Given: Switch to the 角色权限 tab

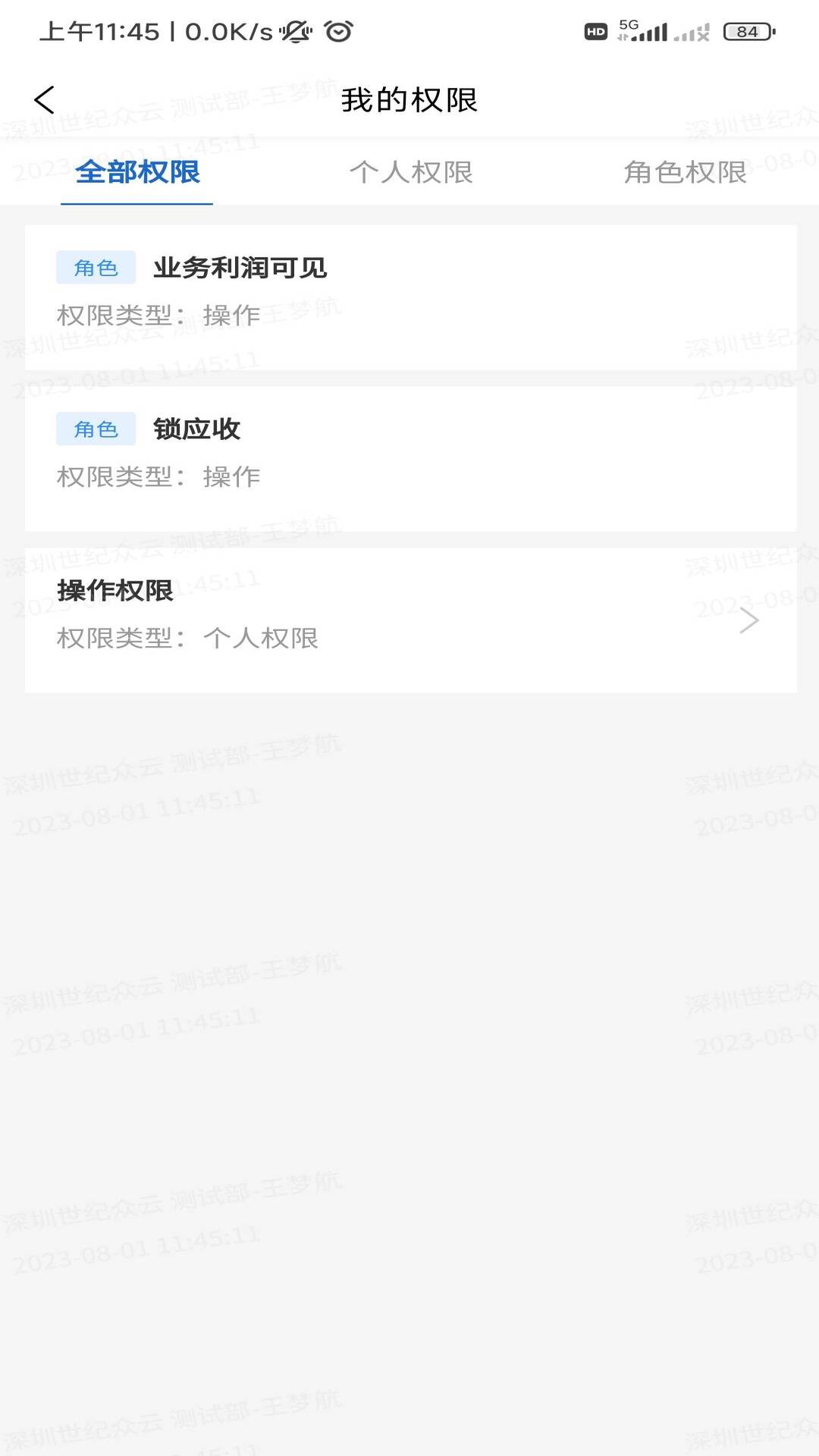Looking at the screenshot, I should [x=685, y=172].
